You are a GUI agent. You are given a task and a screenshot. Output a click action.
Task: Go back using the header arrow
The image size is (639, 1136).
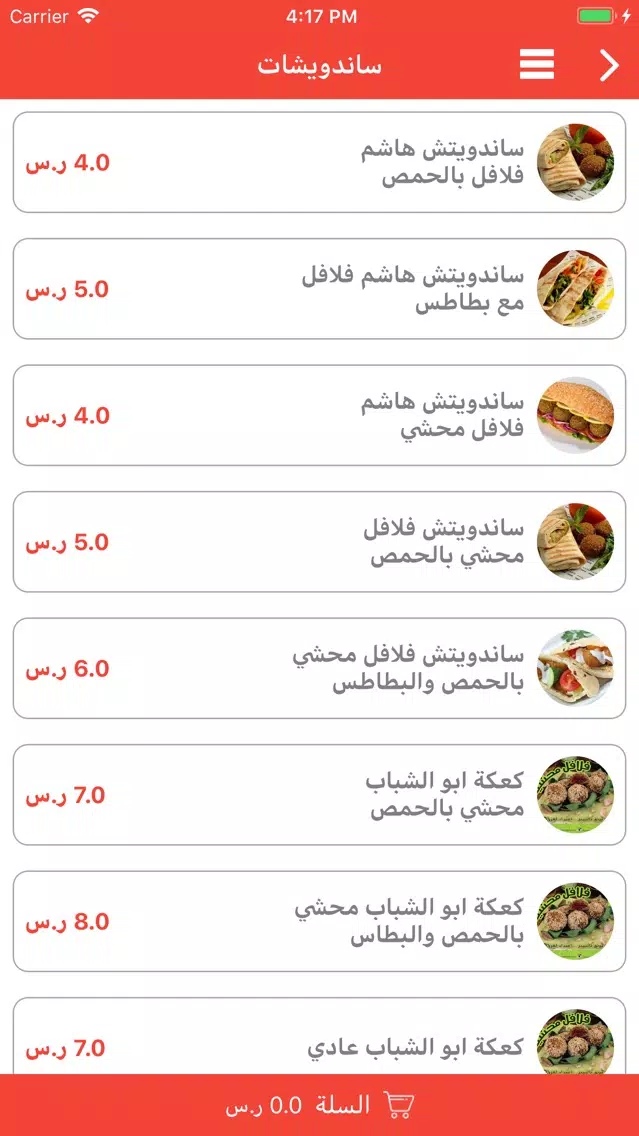[x=609, y=65]
